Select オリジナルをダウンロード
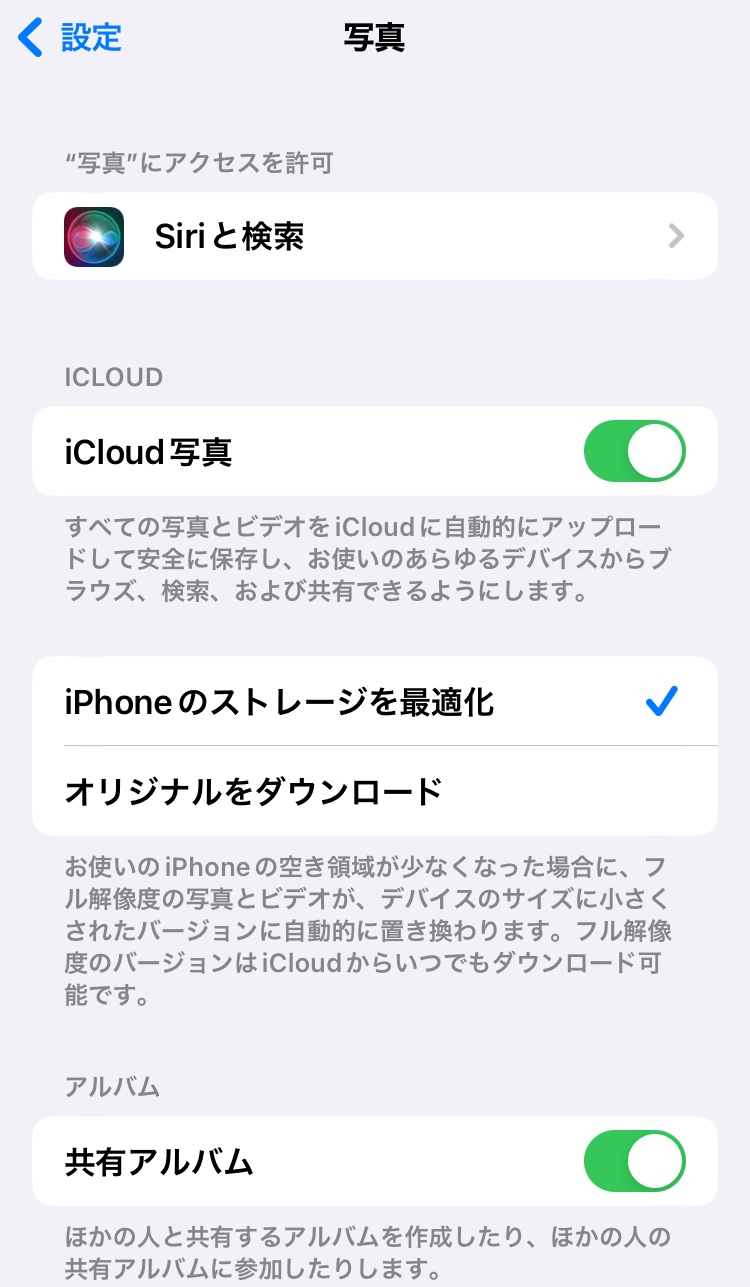750x1287 pixels. click(375, 789)
